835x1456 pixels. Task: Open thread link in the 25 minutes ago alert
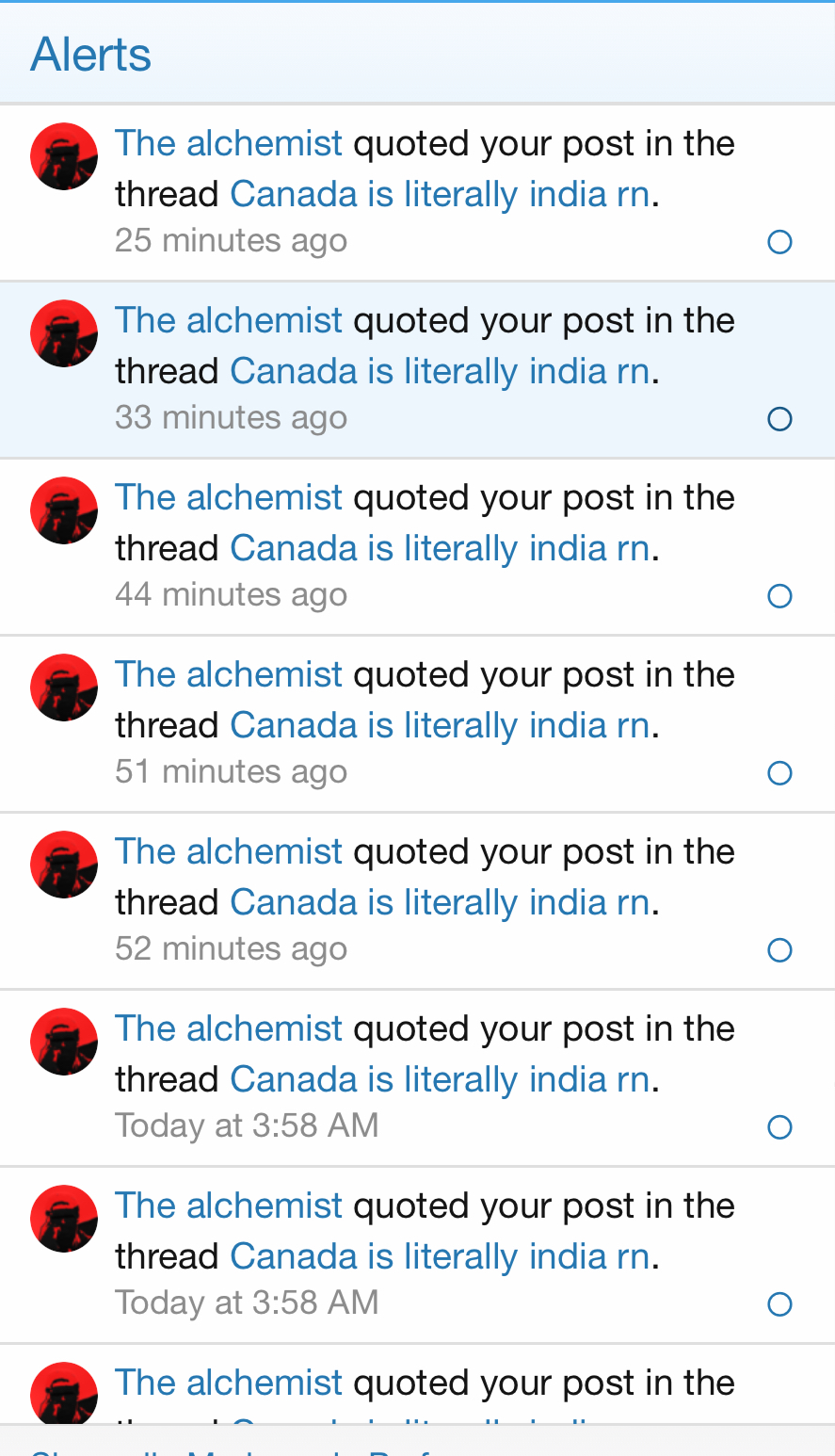440,195
